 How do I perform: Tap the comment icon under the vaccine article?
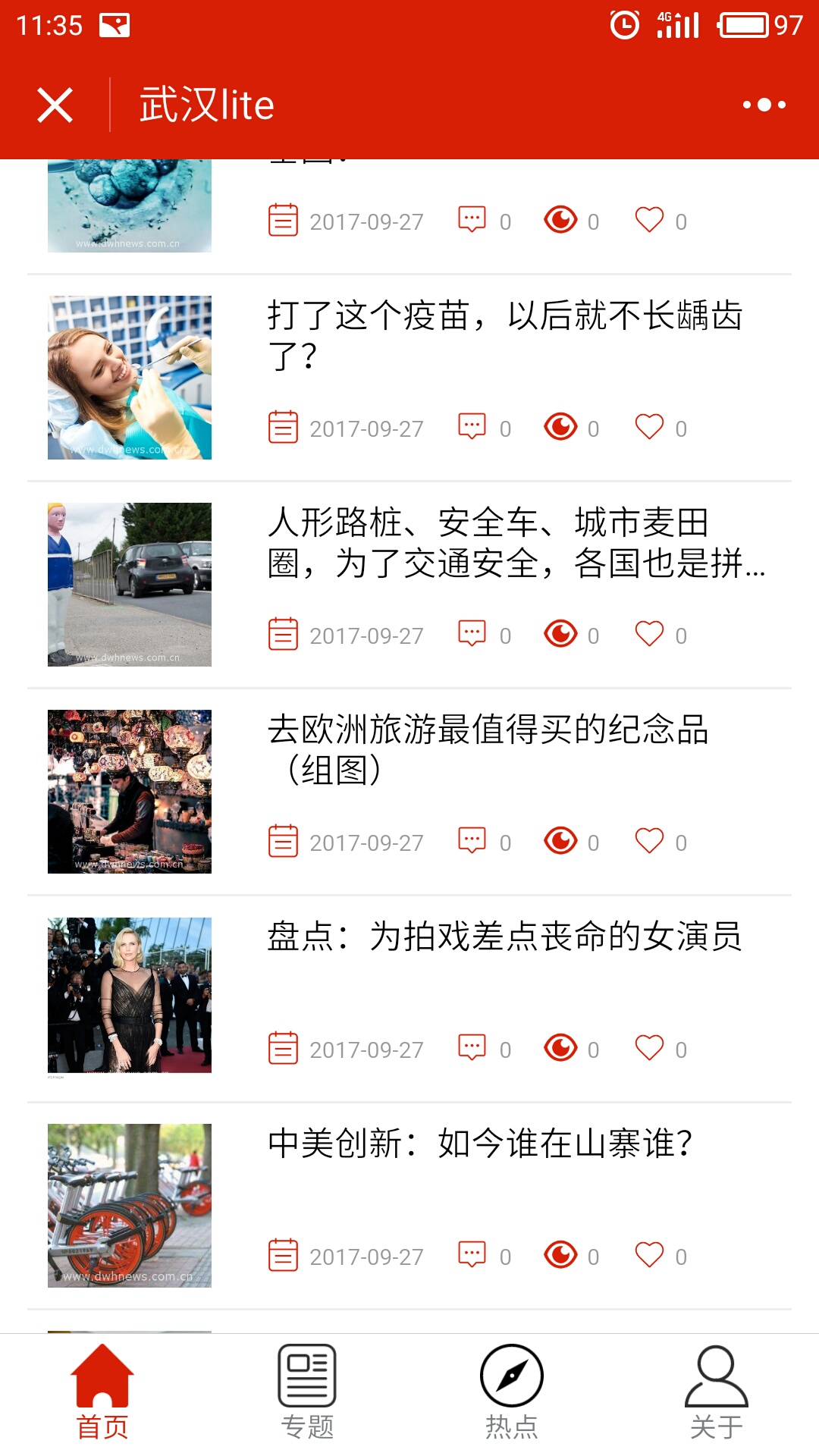click(x=472, y=427)
